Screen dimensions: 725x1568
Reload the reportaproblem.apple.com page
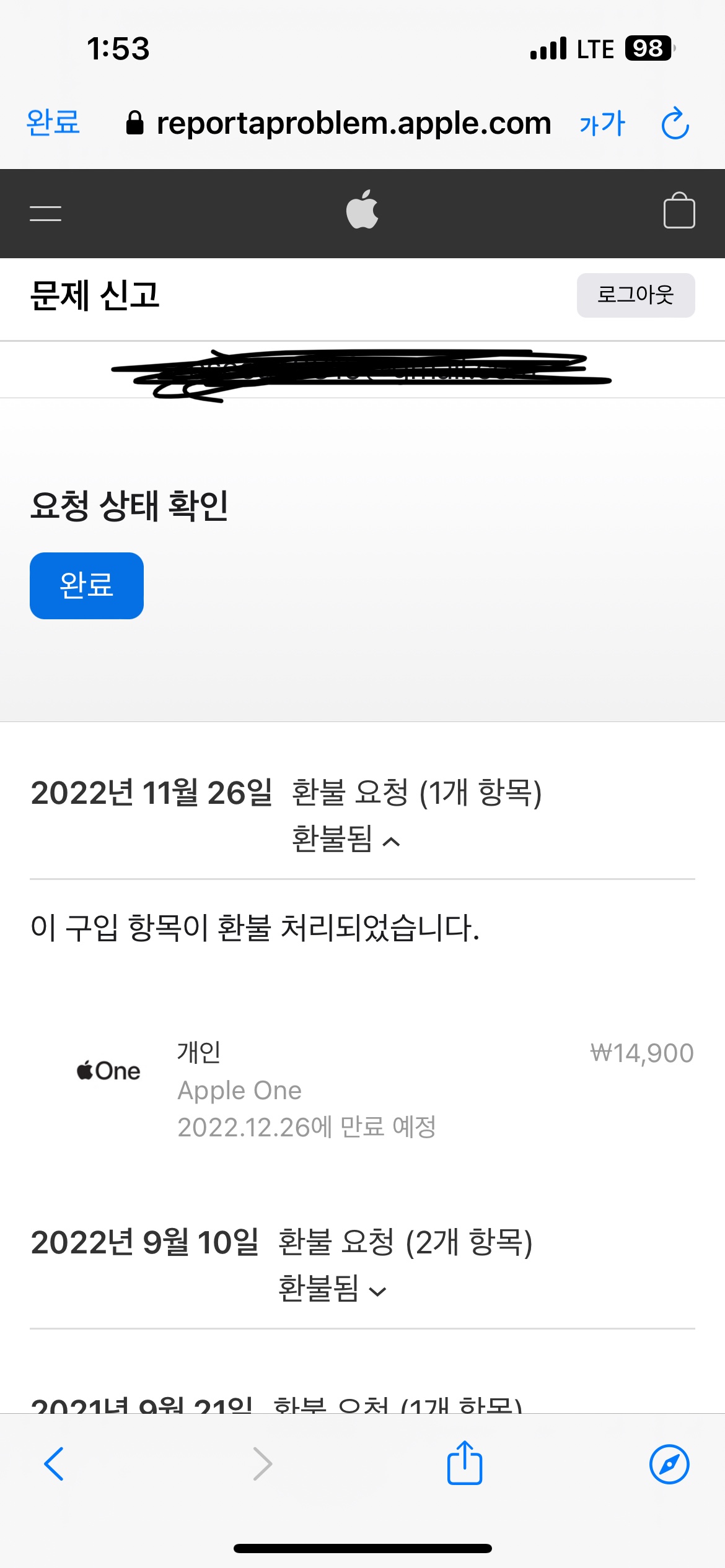(x=675, y=124)
